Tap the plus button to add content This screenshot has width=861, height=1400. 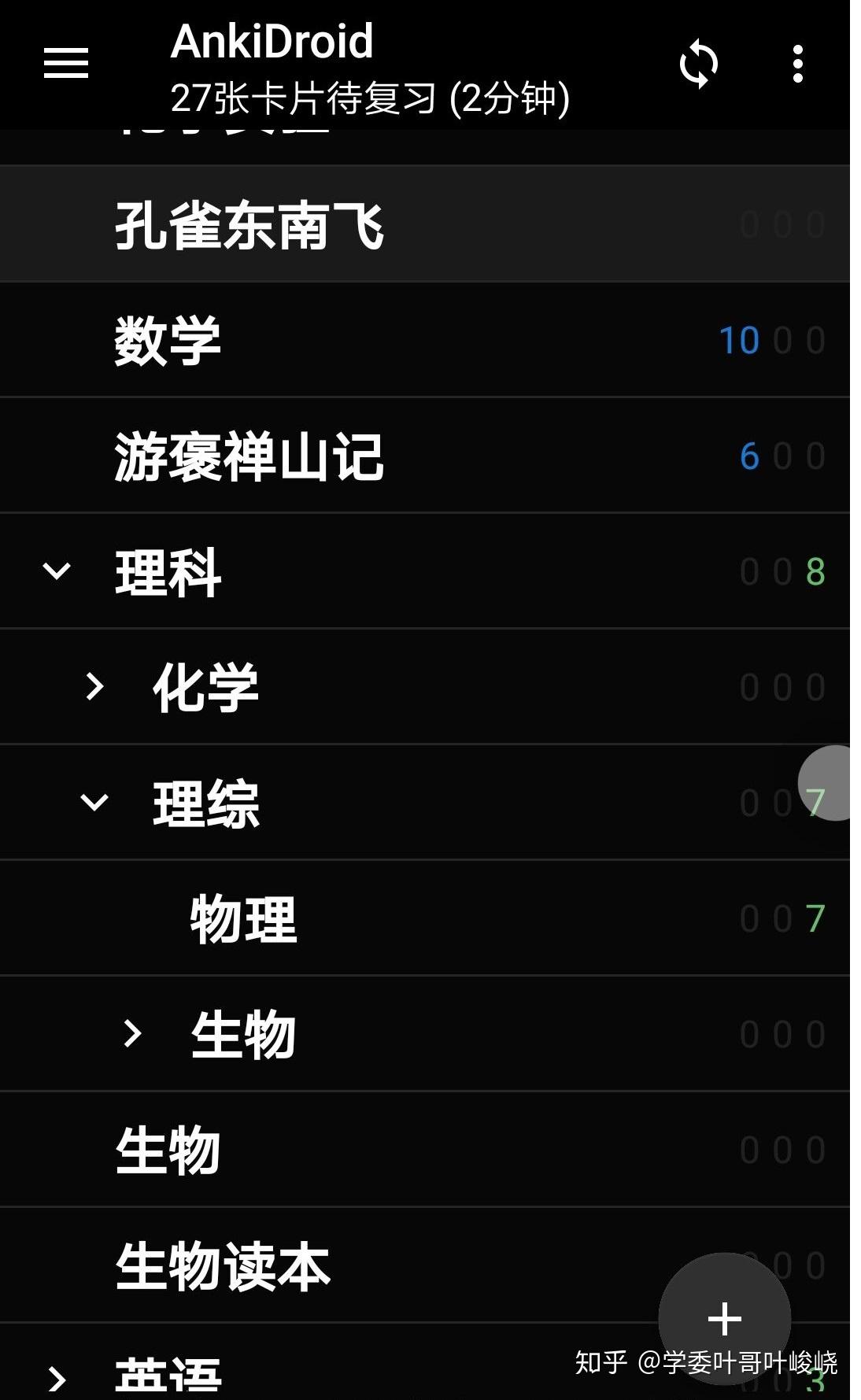pyautogui.click(x=724, y=1318)
